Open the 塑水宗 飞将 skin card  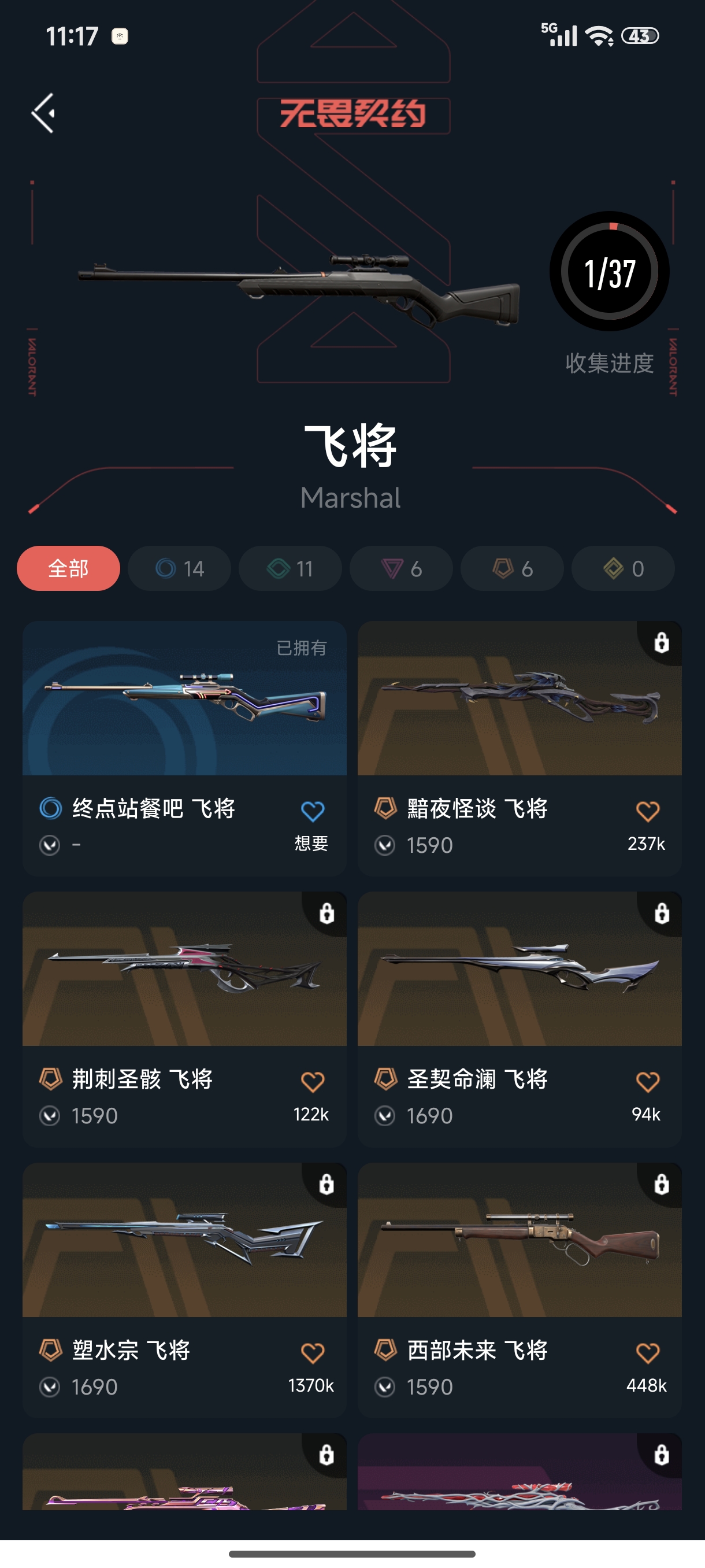pos(184,1290)
